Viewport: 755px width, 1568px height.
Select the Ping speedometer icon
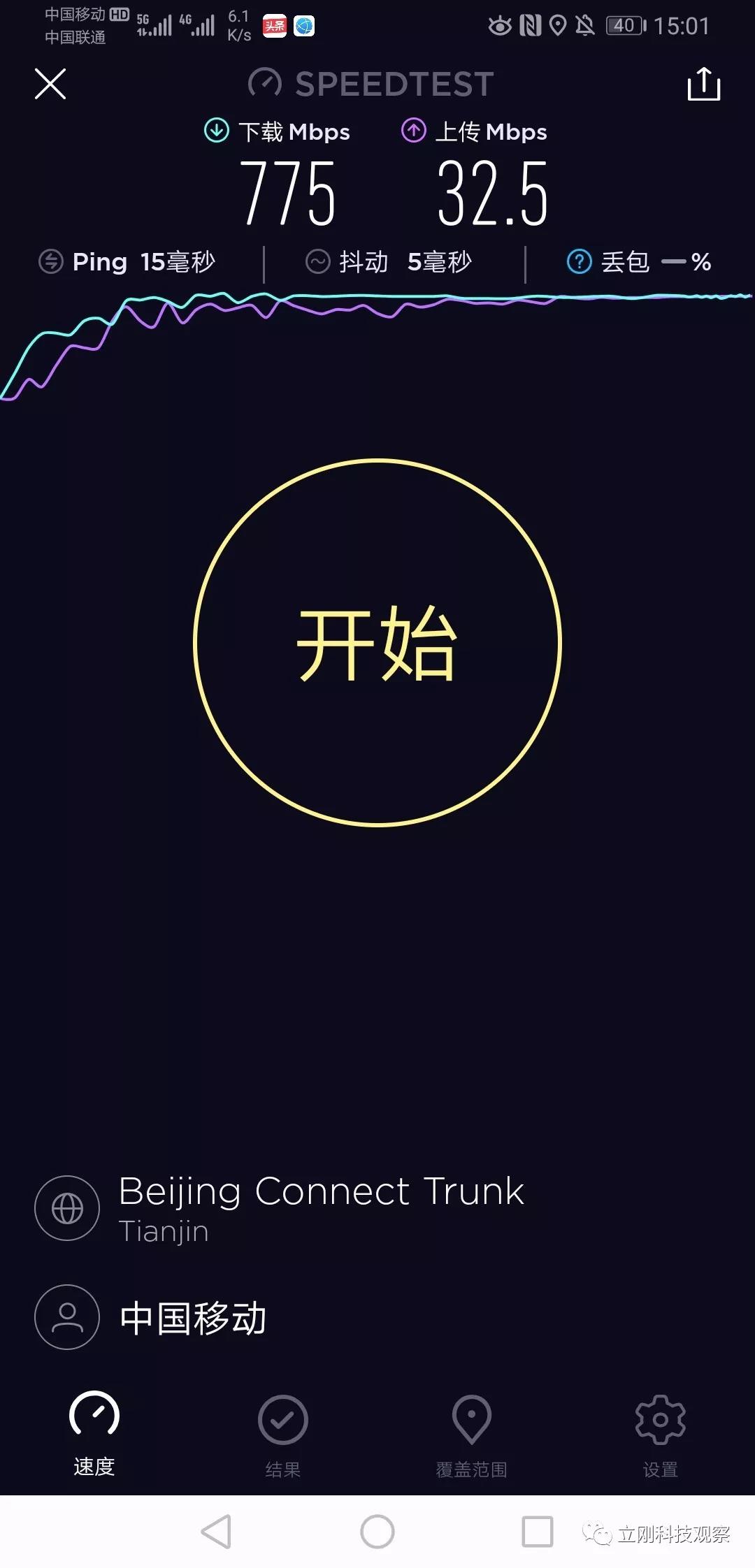[x=51, y=262]
